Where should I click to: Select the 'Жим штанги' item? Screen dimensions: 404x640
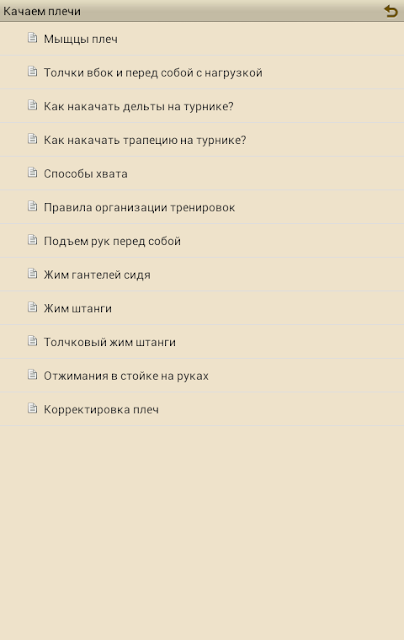click(202, 308)
